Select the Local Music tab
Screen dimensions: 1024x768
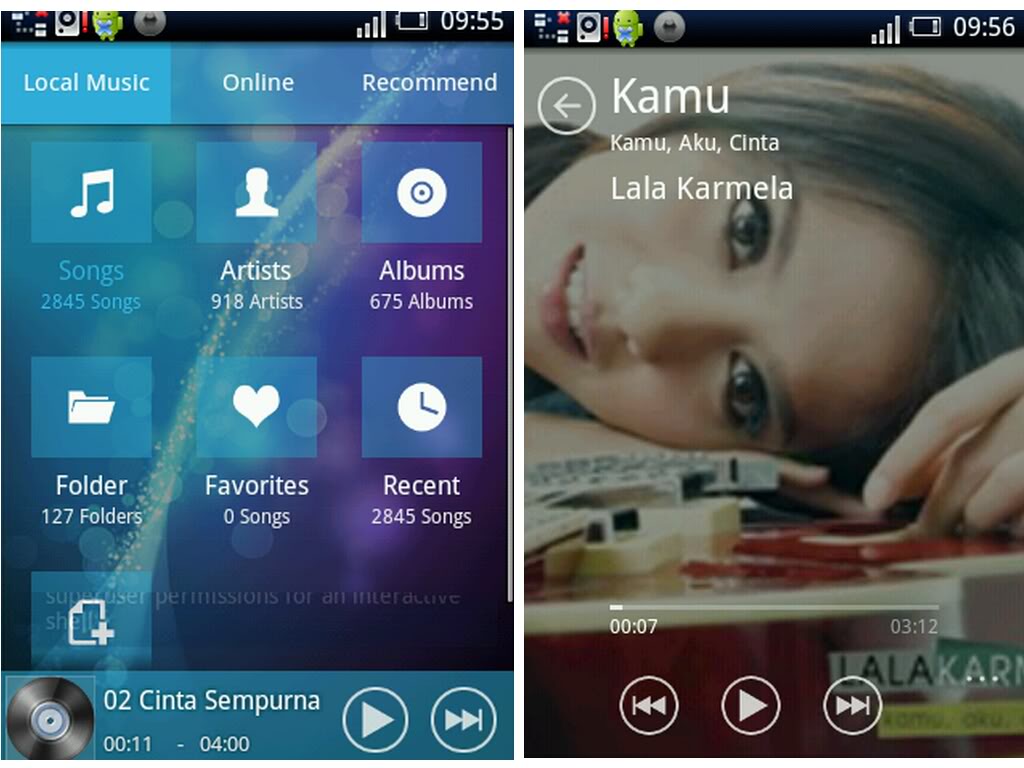pos(86,83)
